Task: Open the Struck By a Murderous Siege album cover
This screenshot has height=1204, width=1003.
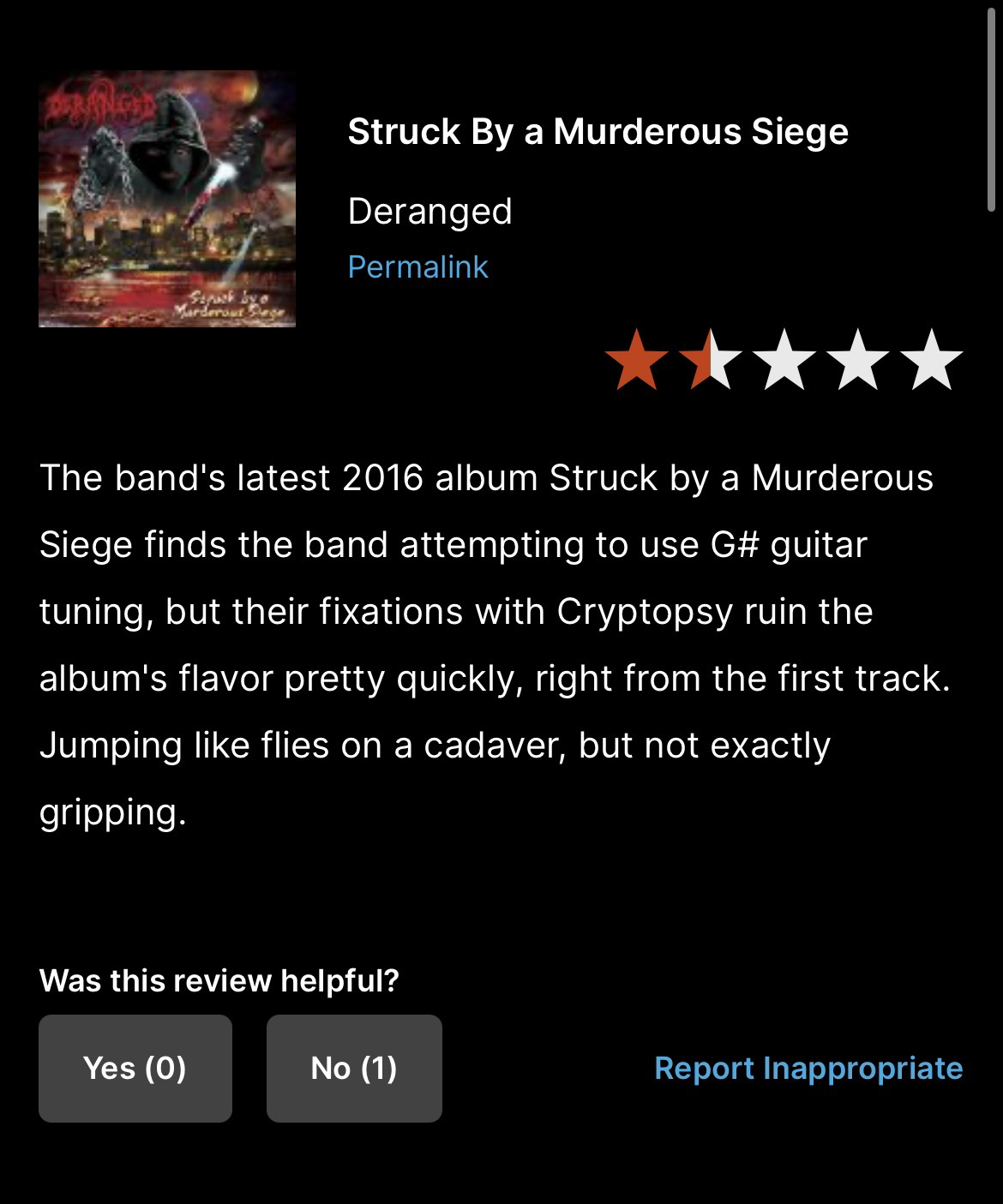Action: coord(167,199)
